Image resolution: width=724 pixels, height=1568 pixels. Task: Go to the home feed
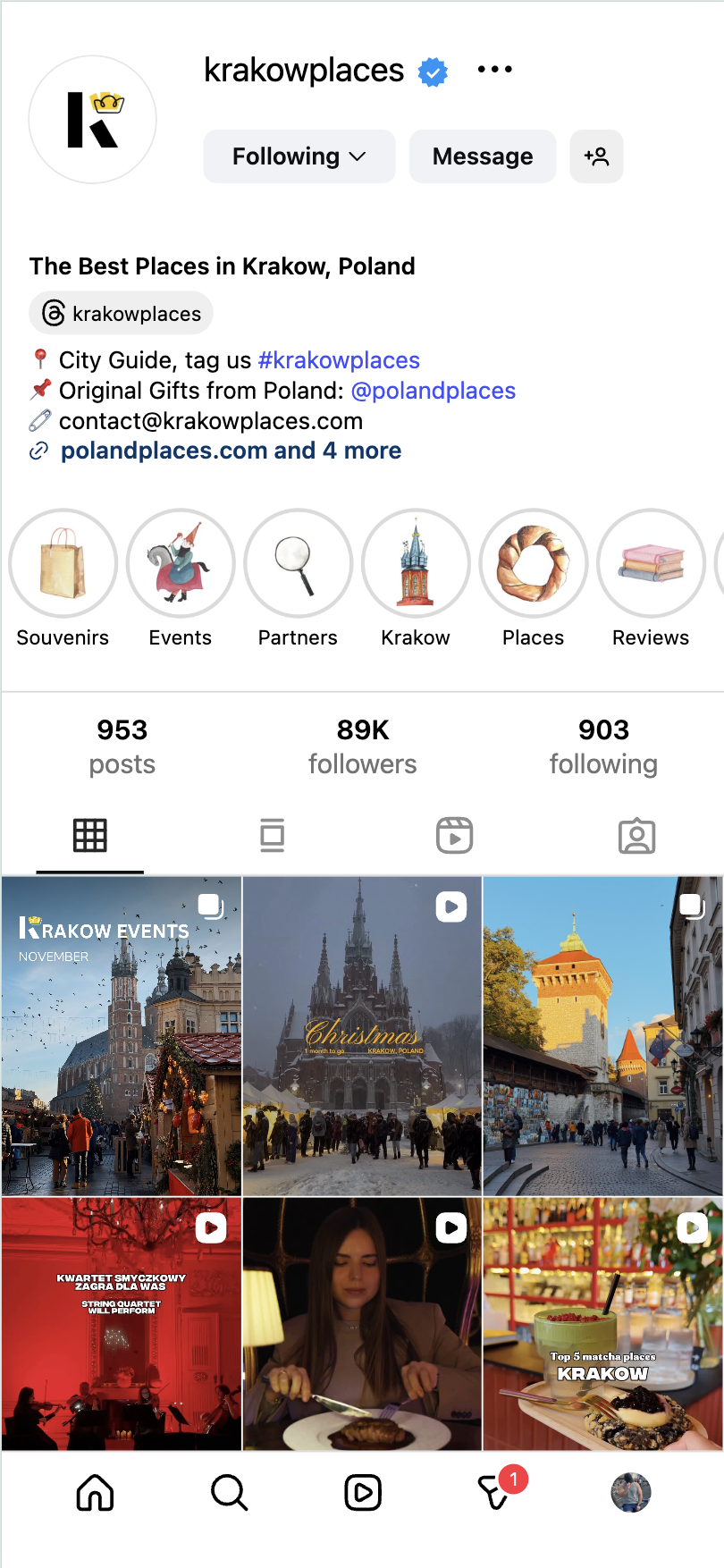(95, 1492)
